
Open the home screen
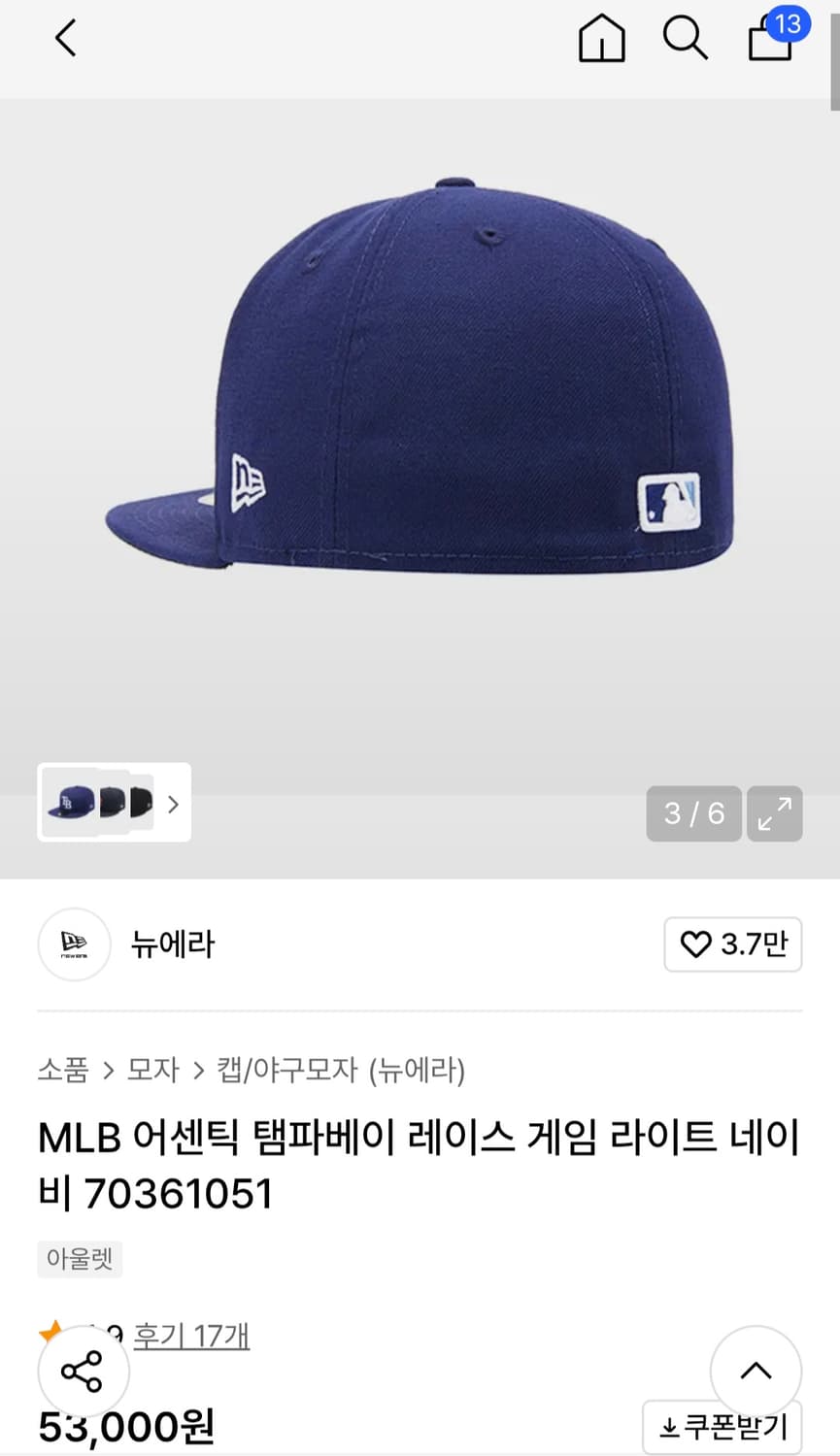[601, 39]
